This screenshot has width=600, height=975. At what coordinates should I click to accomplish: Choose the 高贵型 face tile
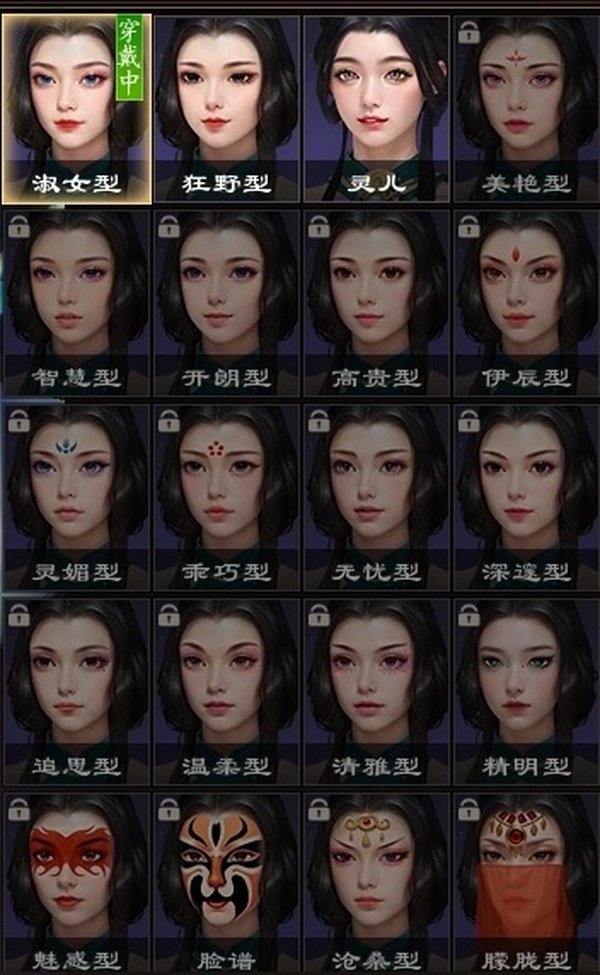click(x=376, y=302)
